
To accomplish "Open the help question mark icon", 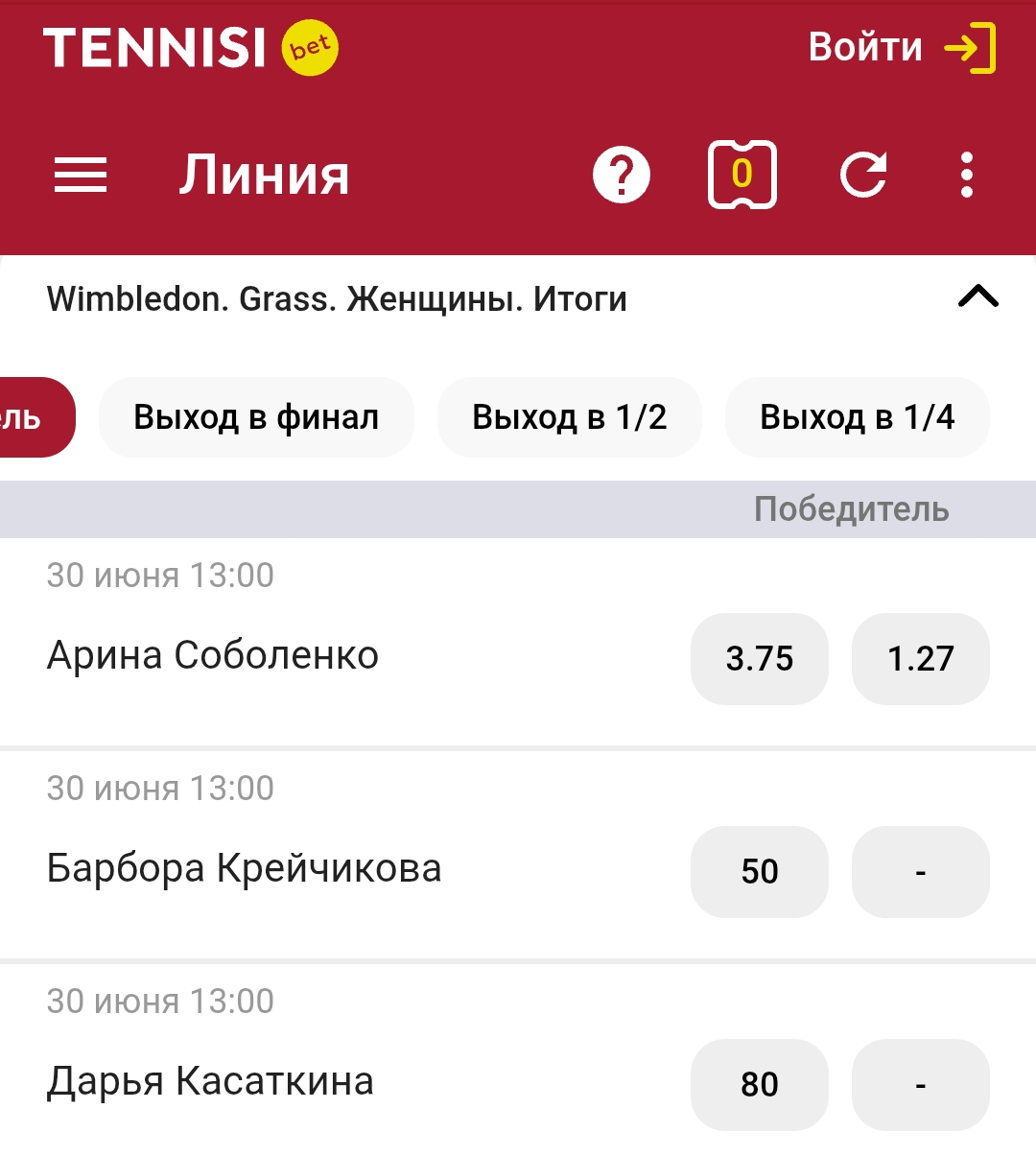I will pyautogui.click(x=622, y=176).
